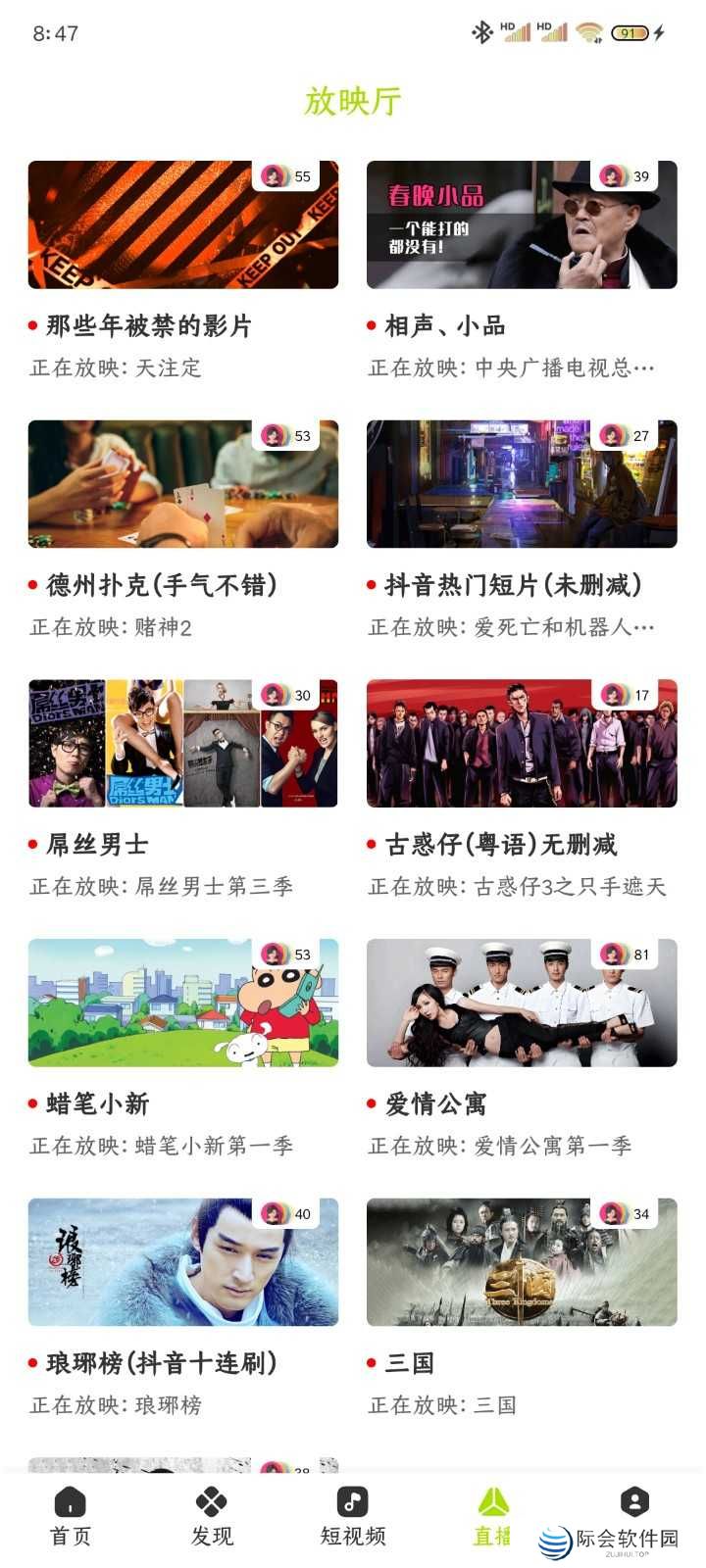Tap the 30-viewer badge on 屌丝男士
This screenshot has height=1568, width=706.
(x=288, y=696)
